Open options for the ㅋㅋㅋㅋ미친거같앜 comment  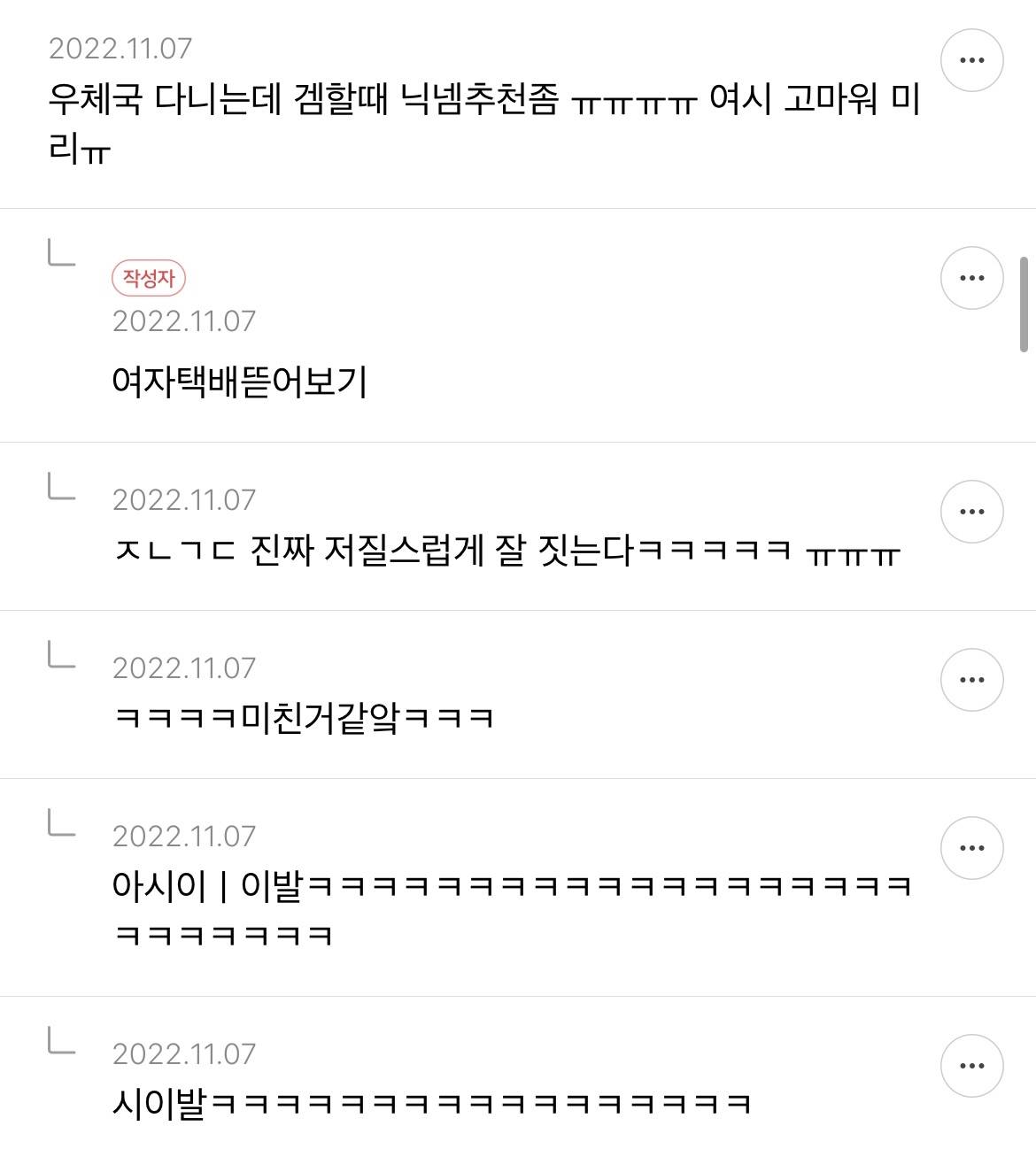click(x=972, y=678)
